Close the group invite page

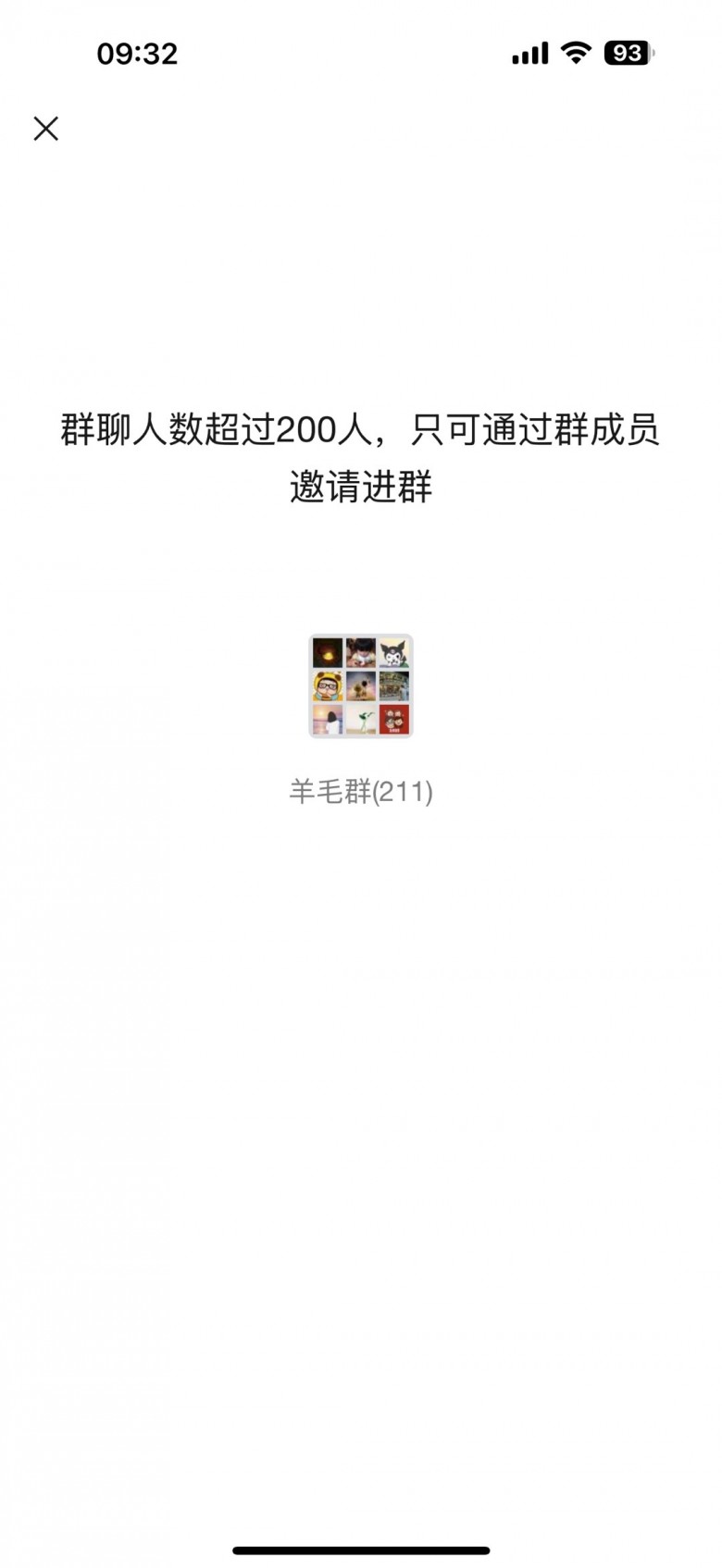click(x=45, y=129)
